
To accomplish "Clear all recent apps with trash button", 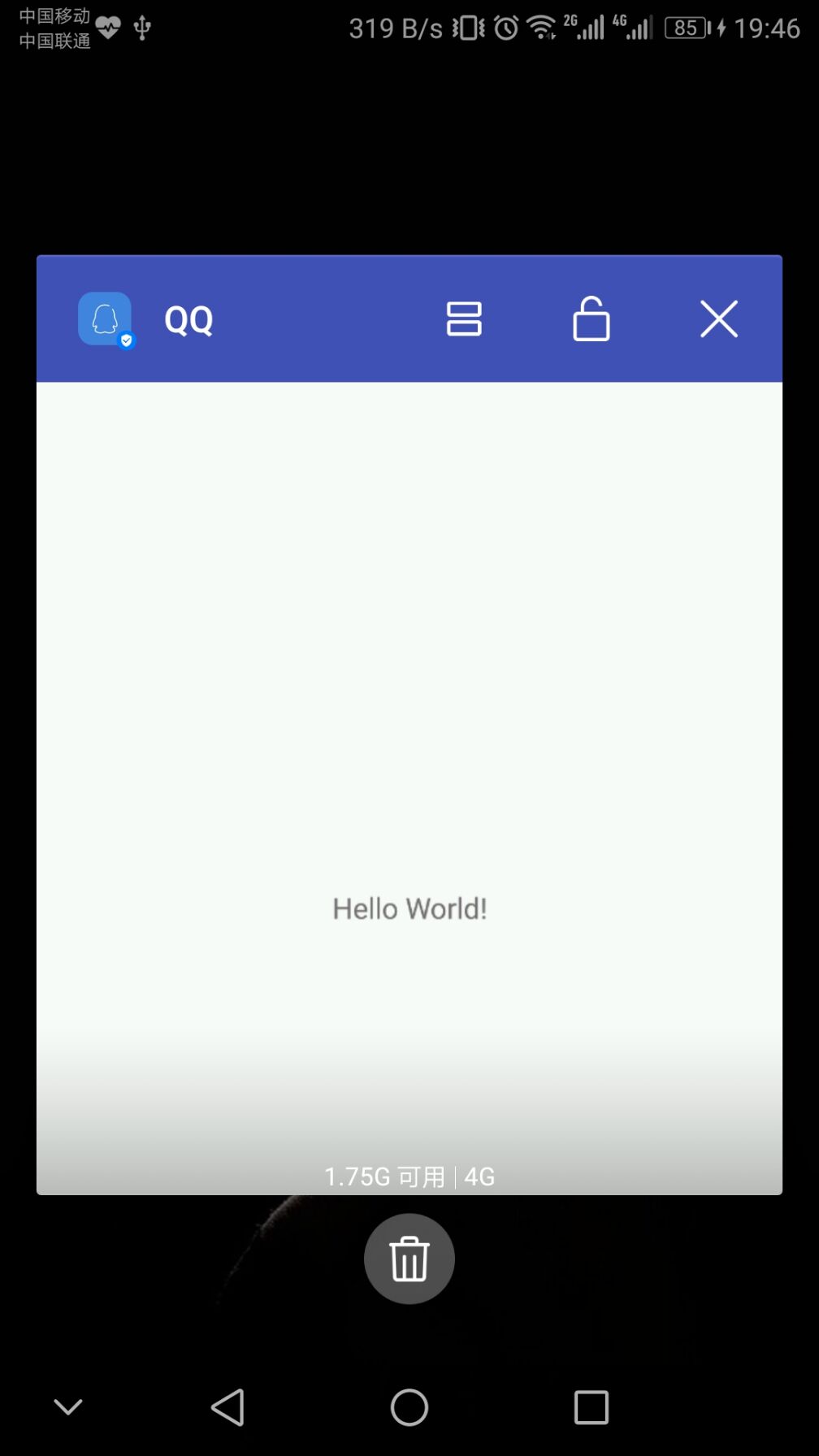I will pyautogui.click(x=409, y=1259).
